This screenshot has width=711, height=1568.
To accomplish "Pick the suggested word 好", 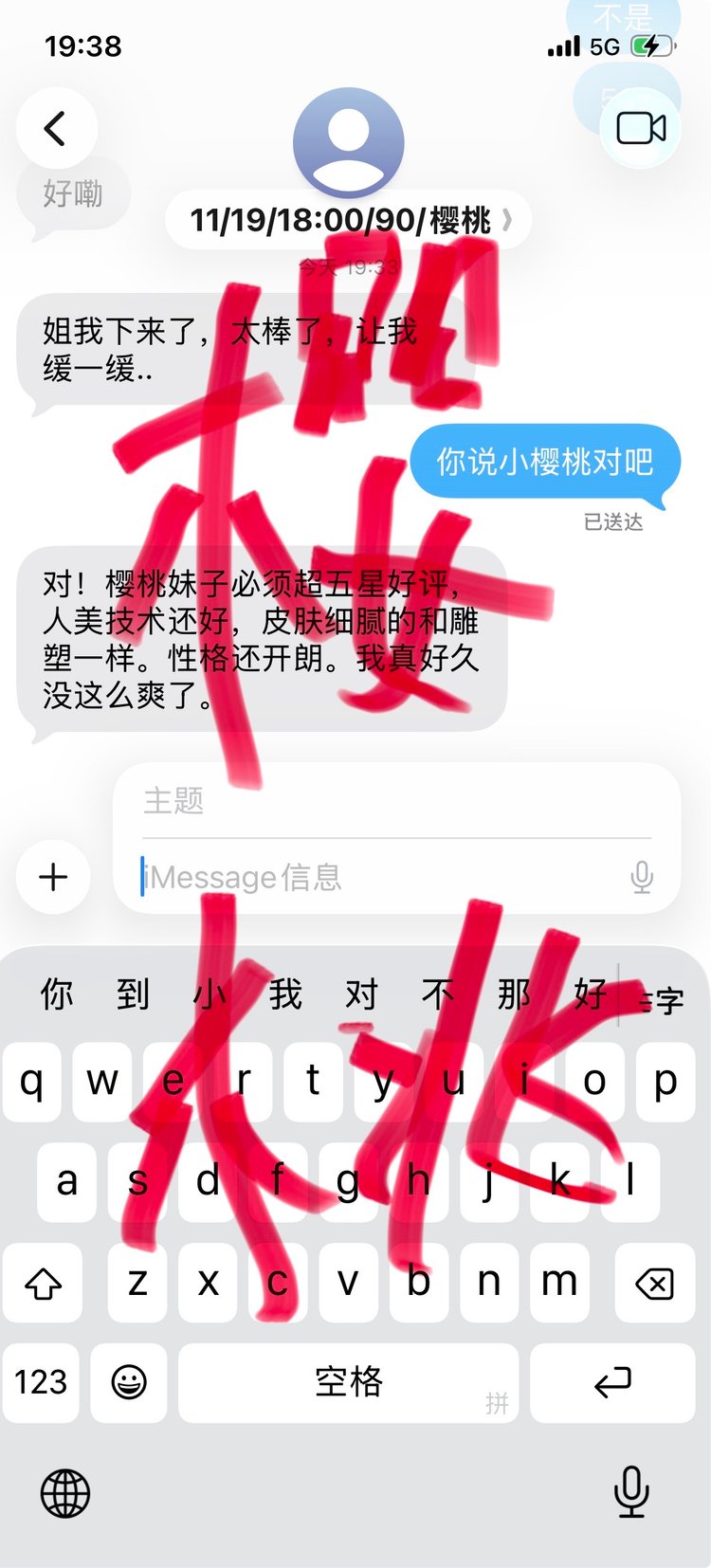I will point(590,994).
